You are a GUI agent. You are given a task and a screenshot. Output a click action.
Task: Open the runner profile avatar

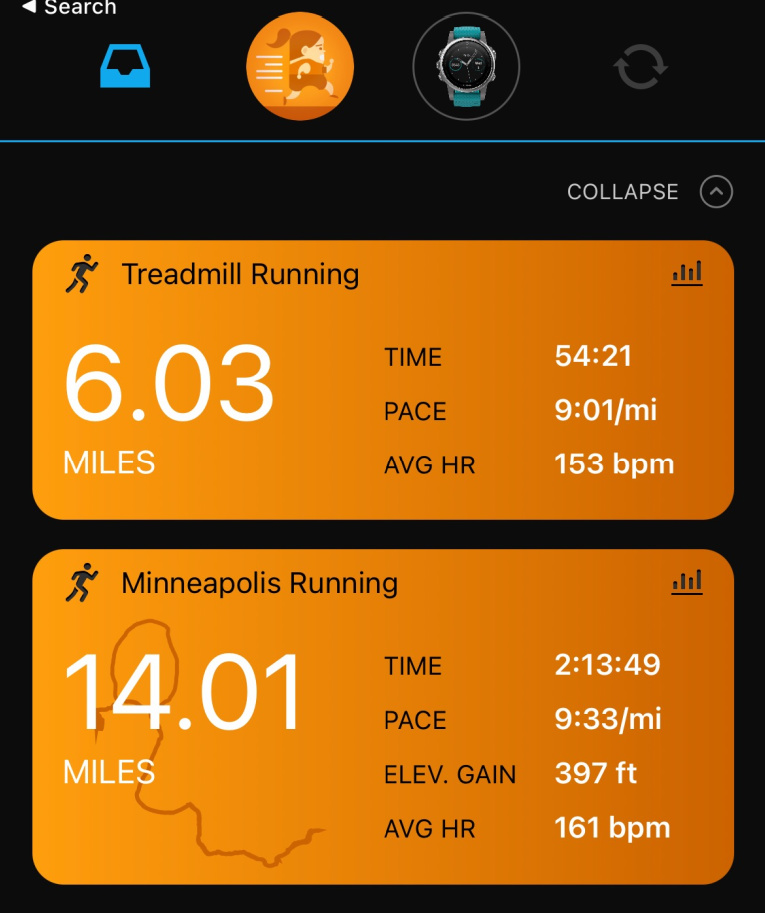pos(300,66)
